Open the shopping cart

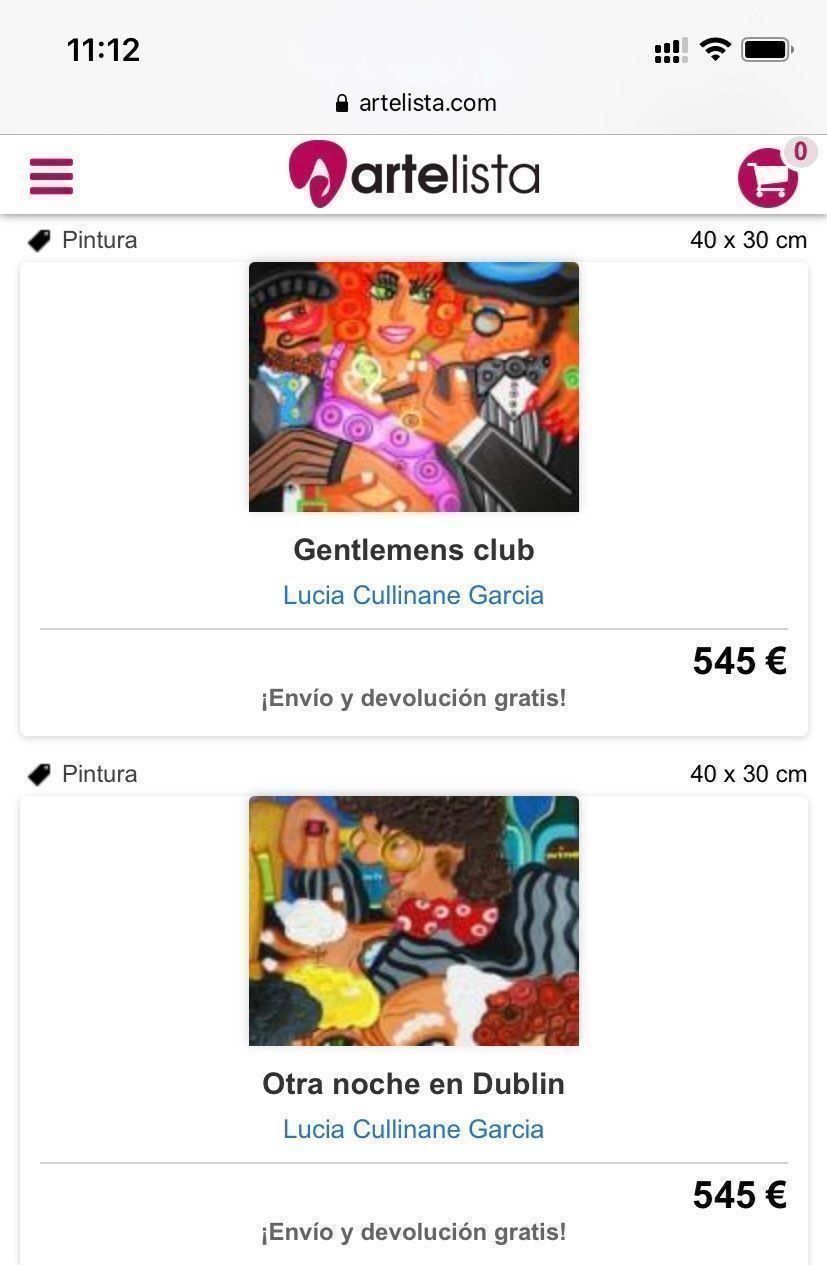click(x=768, y=178)
